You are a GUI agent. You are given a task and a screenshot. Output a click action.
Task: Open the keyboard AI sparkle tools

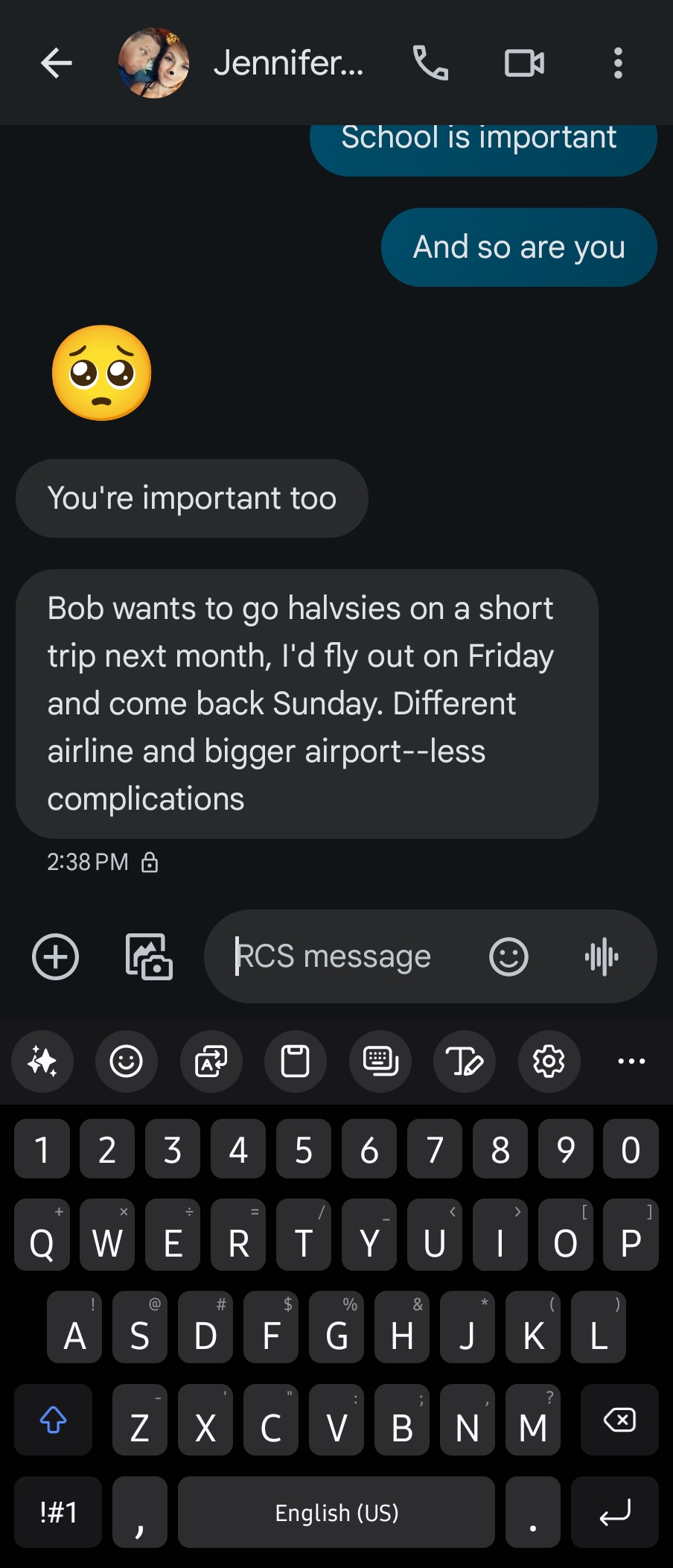click(42, 1061)
